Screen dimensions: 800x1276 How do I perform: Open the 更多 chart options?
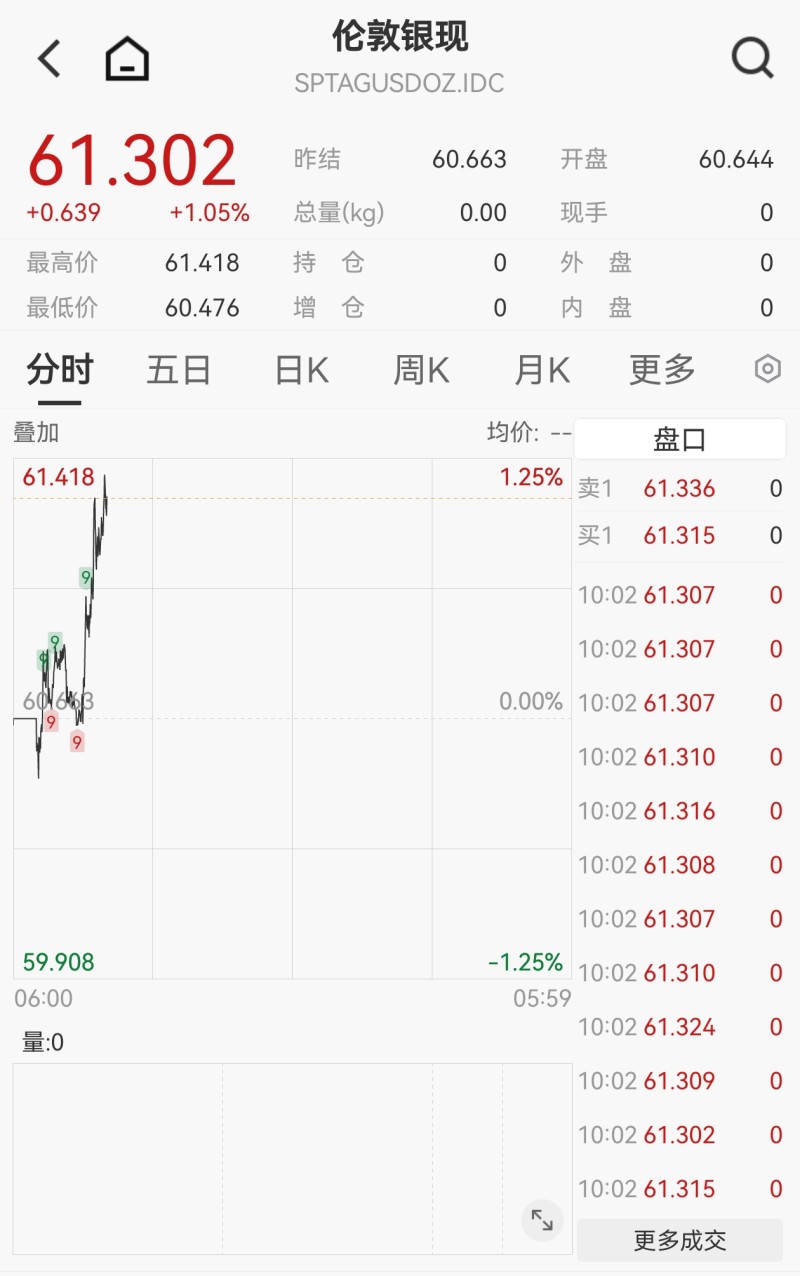[662, 371]
